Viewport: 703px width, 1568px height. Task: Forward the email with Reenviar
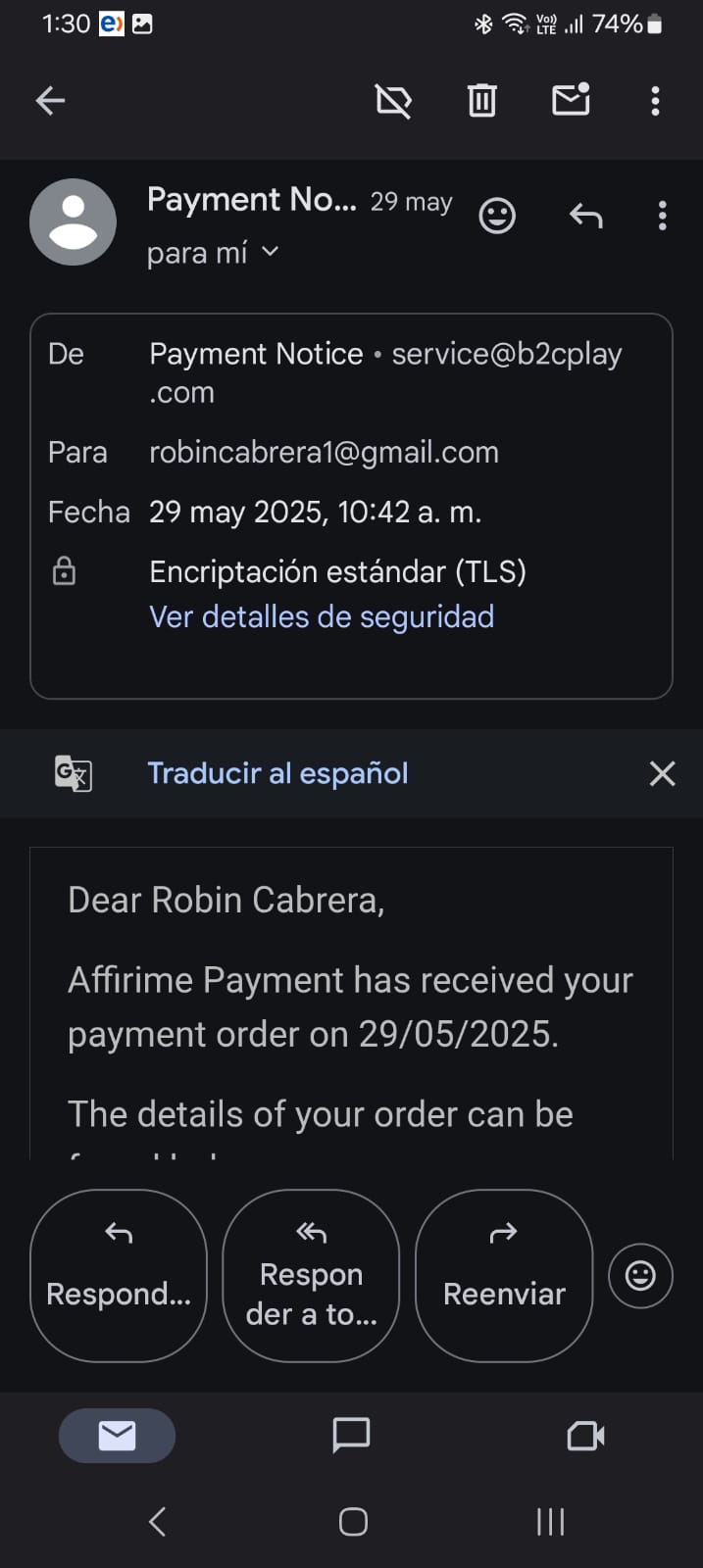(x=504, y=1275)
